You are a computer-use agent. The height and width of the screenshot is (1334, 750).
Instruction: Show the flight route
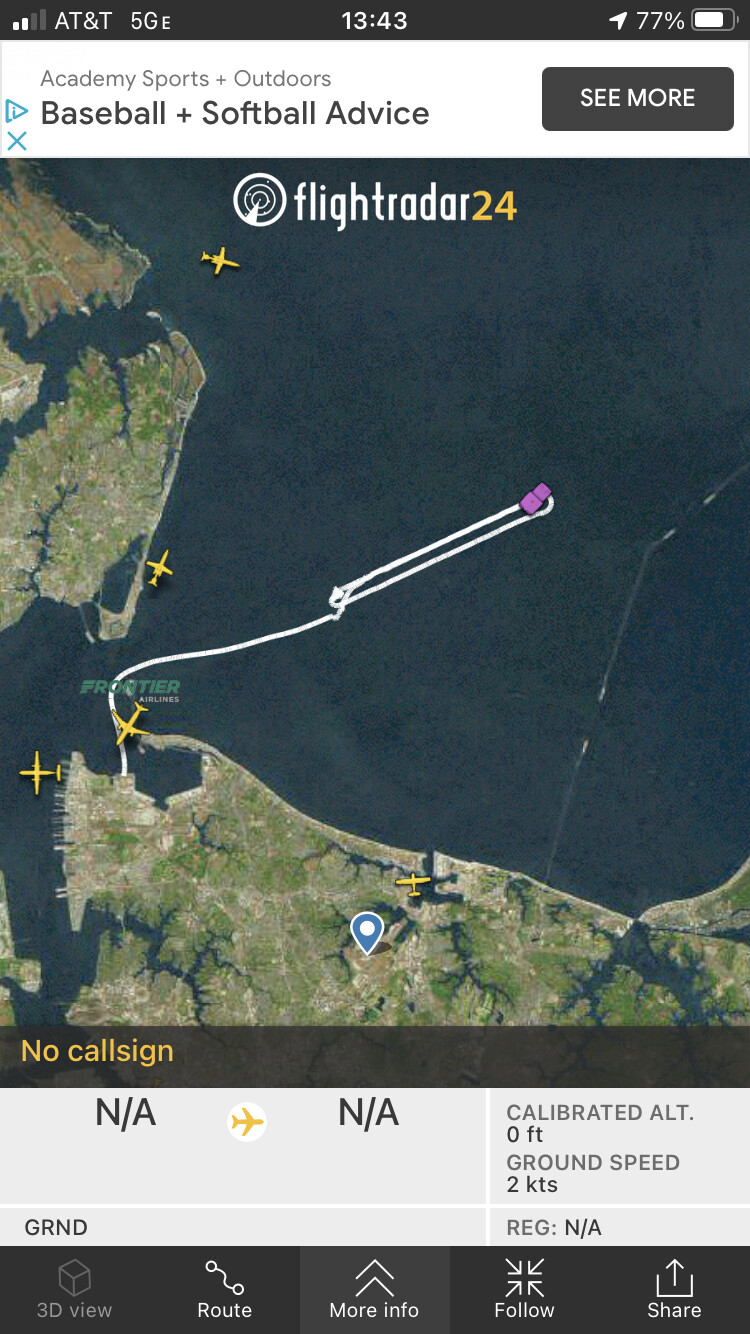(224, 1290)
